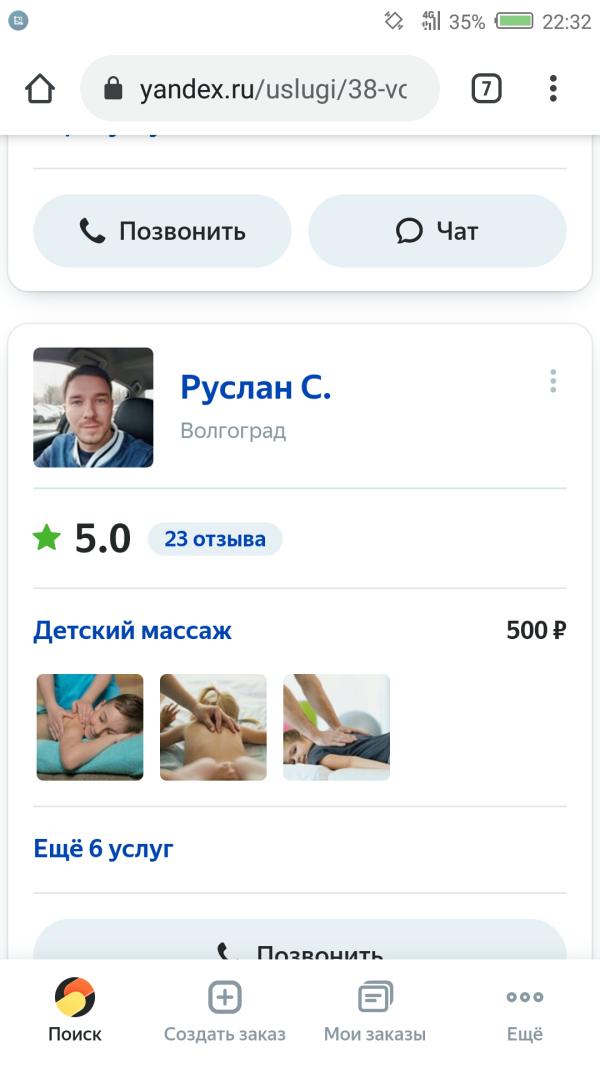View the third massage photo
600x1066 pixels.
tap(336, 727)
